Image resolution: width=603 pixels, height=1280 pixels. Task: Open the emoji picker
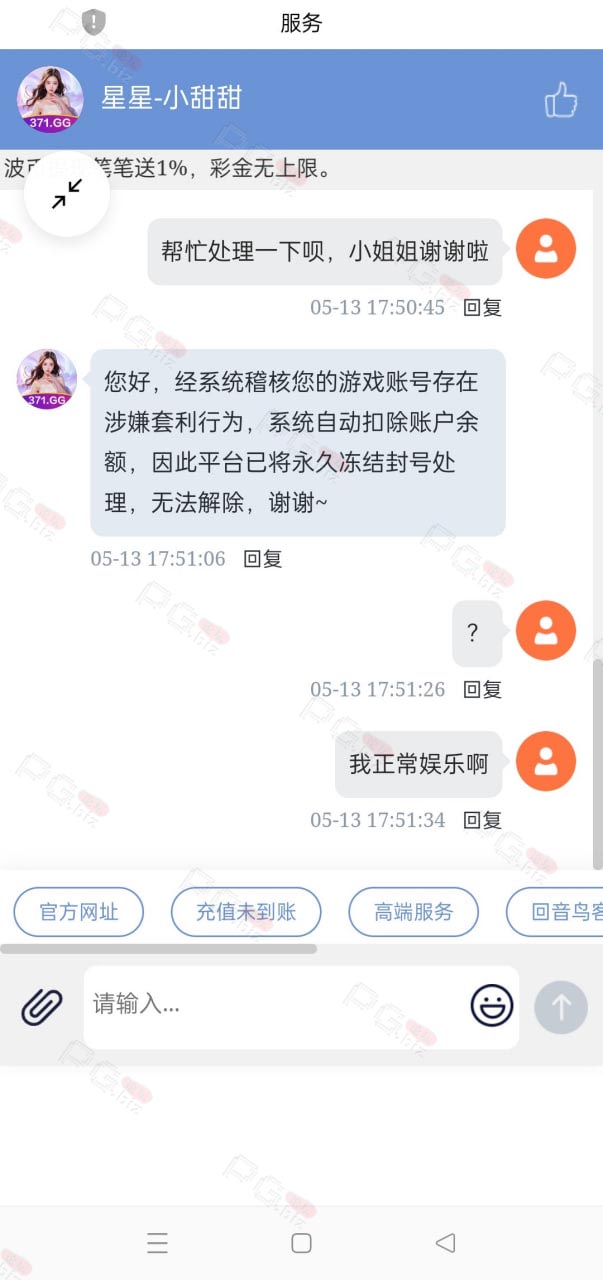492,1006
